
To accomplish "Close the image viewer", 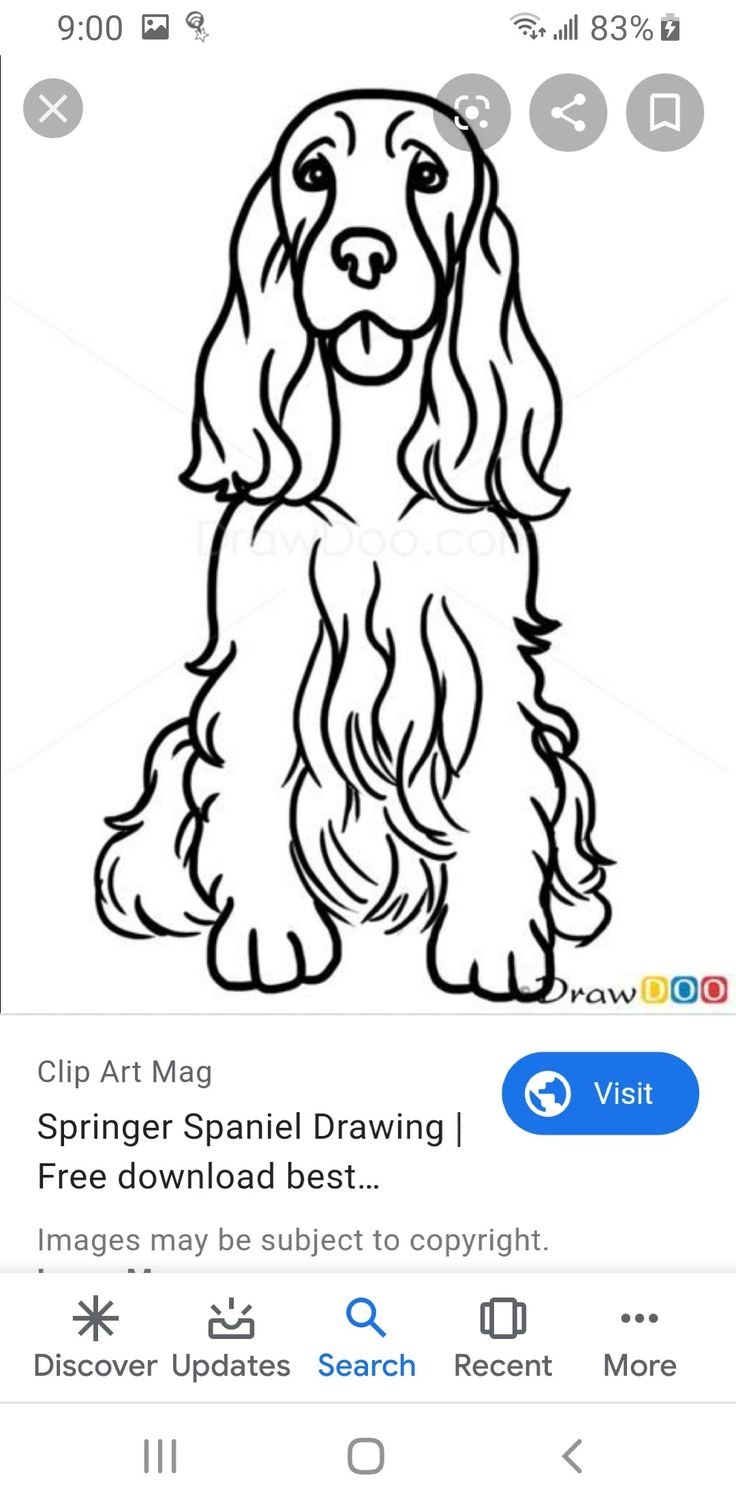I will (x=53, y=109).
